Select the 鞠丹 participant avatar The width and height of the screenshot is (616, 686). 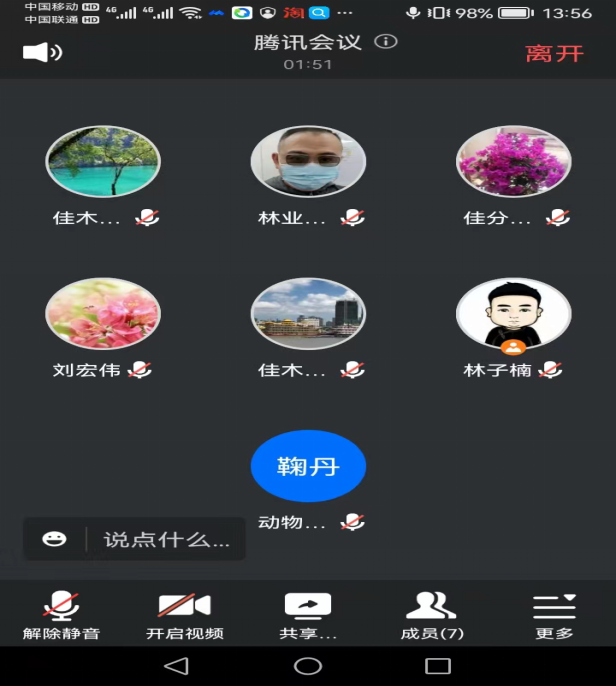308,466
